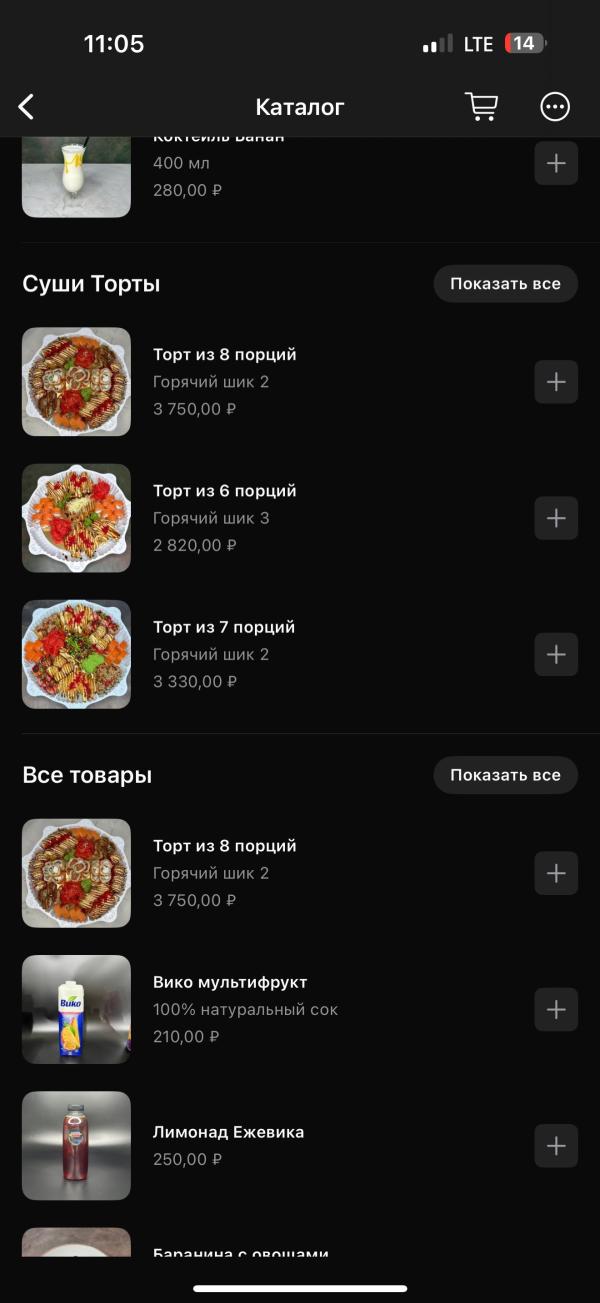Viewport: 600px width, 1303px height.
Task: Open the more options menu
Action: click(555, 107)
